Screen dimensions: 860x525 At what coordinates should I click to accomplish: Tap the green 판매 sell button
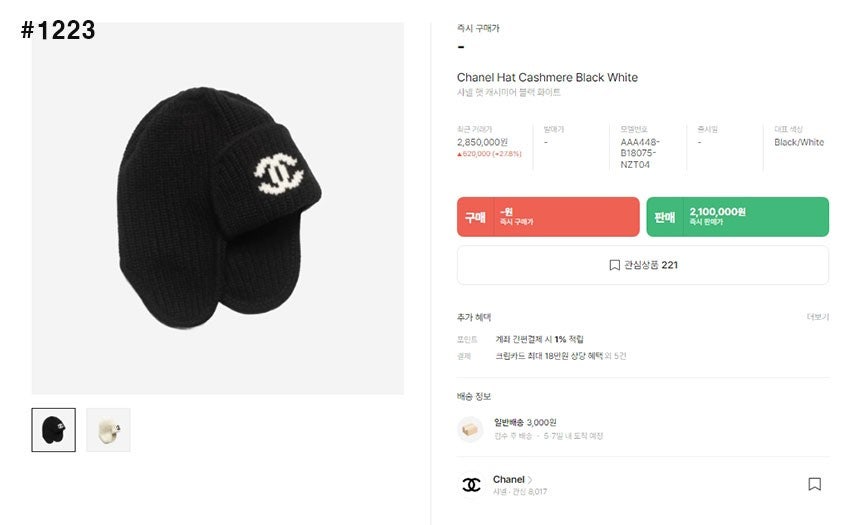click(737, 217)
